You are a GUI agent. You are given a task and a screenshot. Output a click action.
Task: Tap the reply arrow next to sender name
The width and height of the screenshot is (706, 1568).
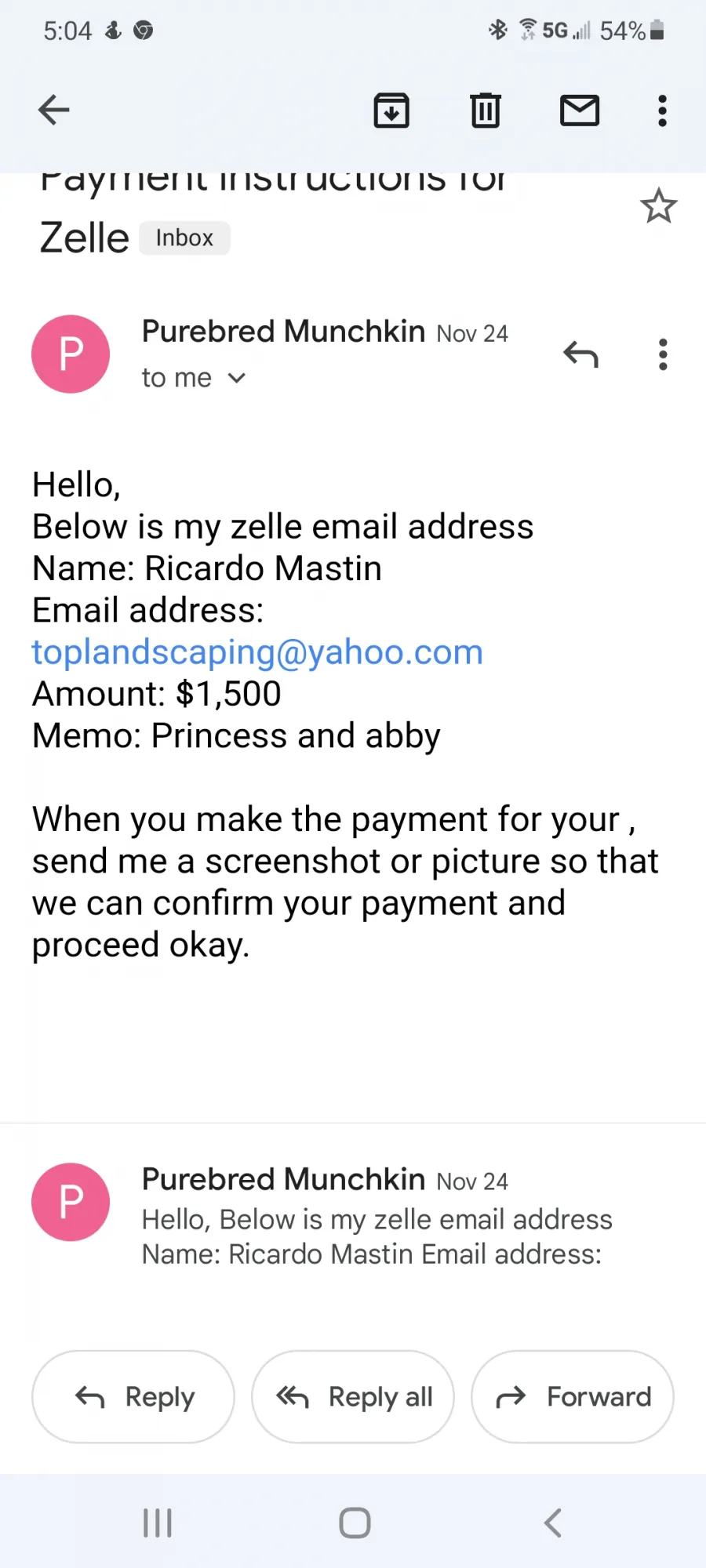pos(580,354)
